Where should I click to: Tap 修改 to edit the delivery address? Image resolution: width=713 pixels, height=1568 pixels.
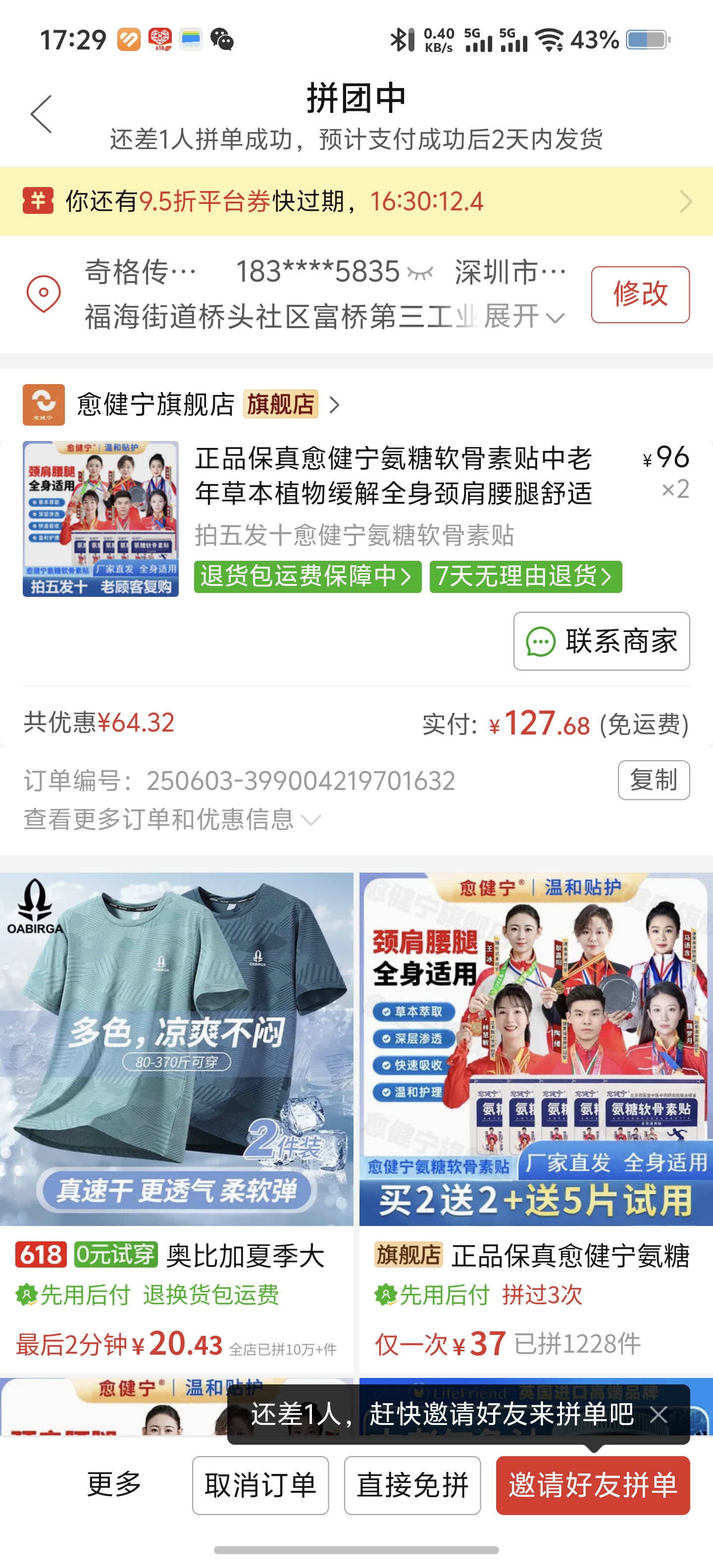pos(639,294)
